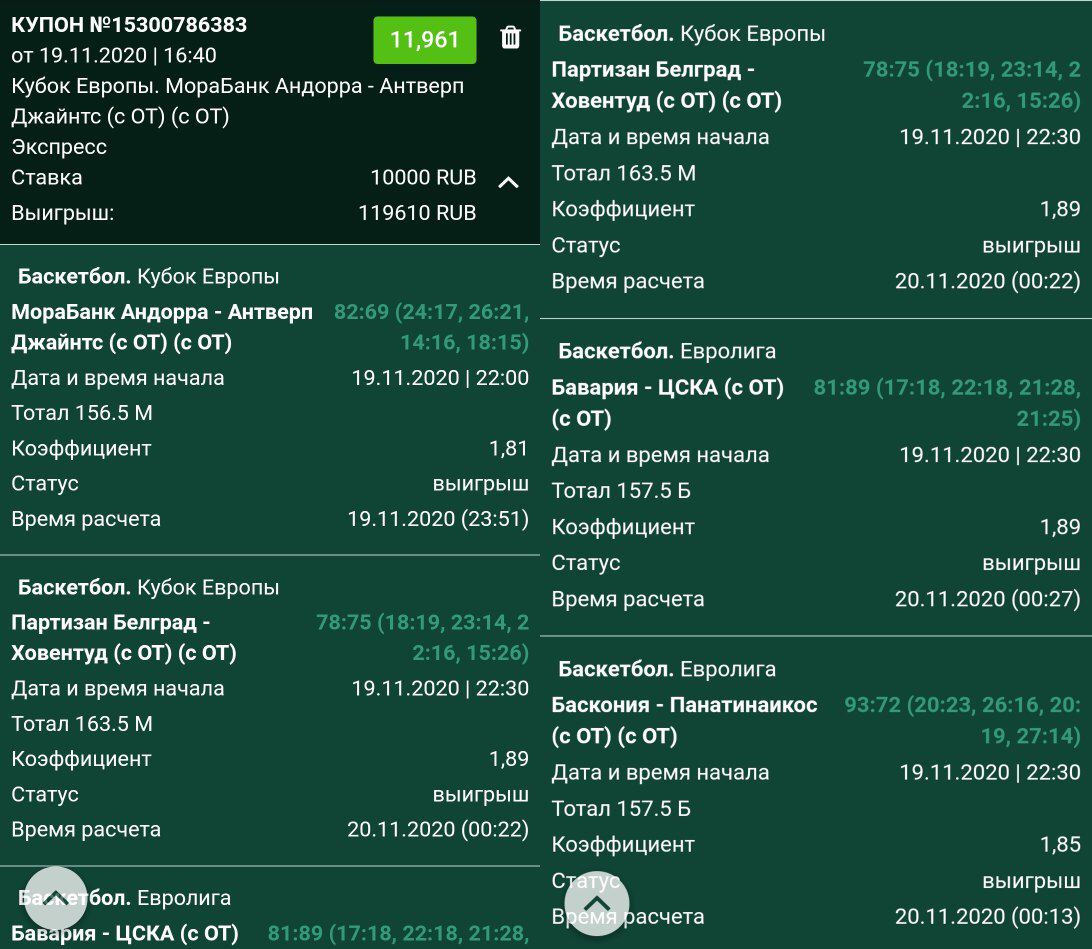Tap the scroll-to-top button beside Баскония's Статус row

597,904
